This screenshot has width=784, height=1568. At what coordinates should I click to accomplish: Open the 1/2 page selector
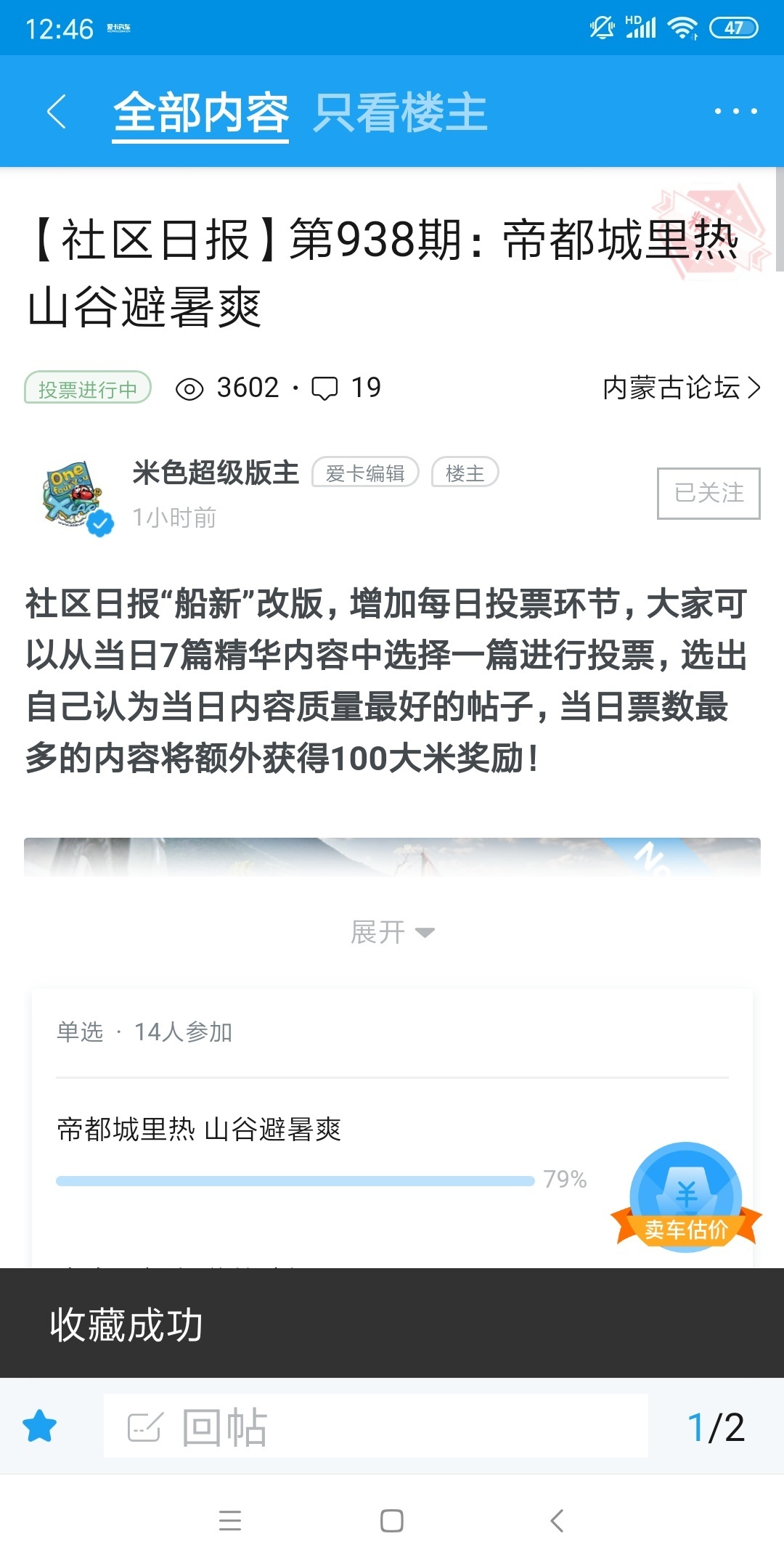[716, 1427]
